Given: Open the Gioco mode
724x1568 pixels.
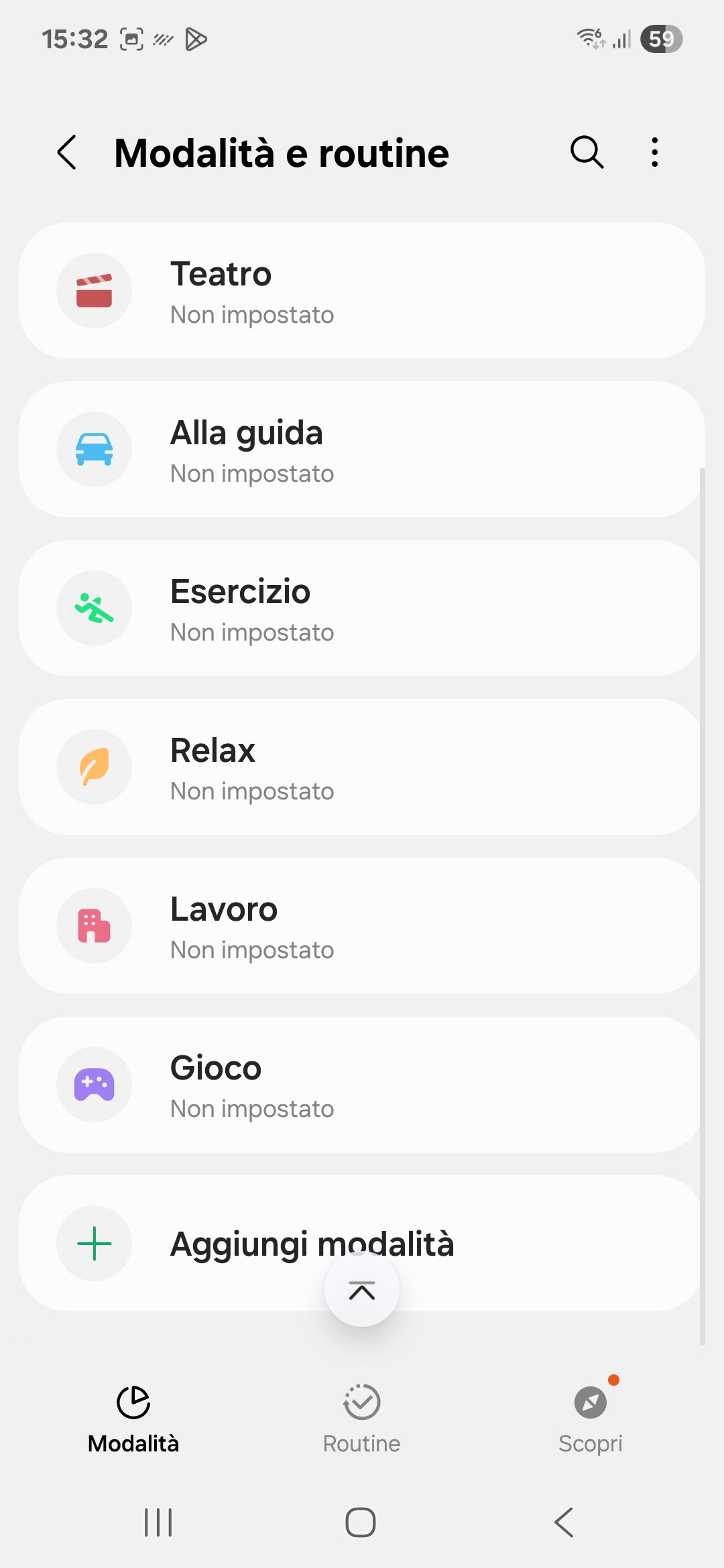Looking at the screenshot, I should point(362,1085).
